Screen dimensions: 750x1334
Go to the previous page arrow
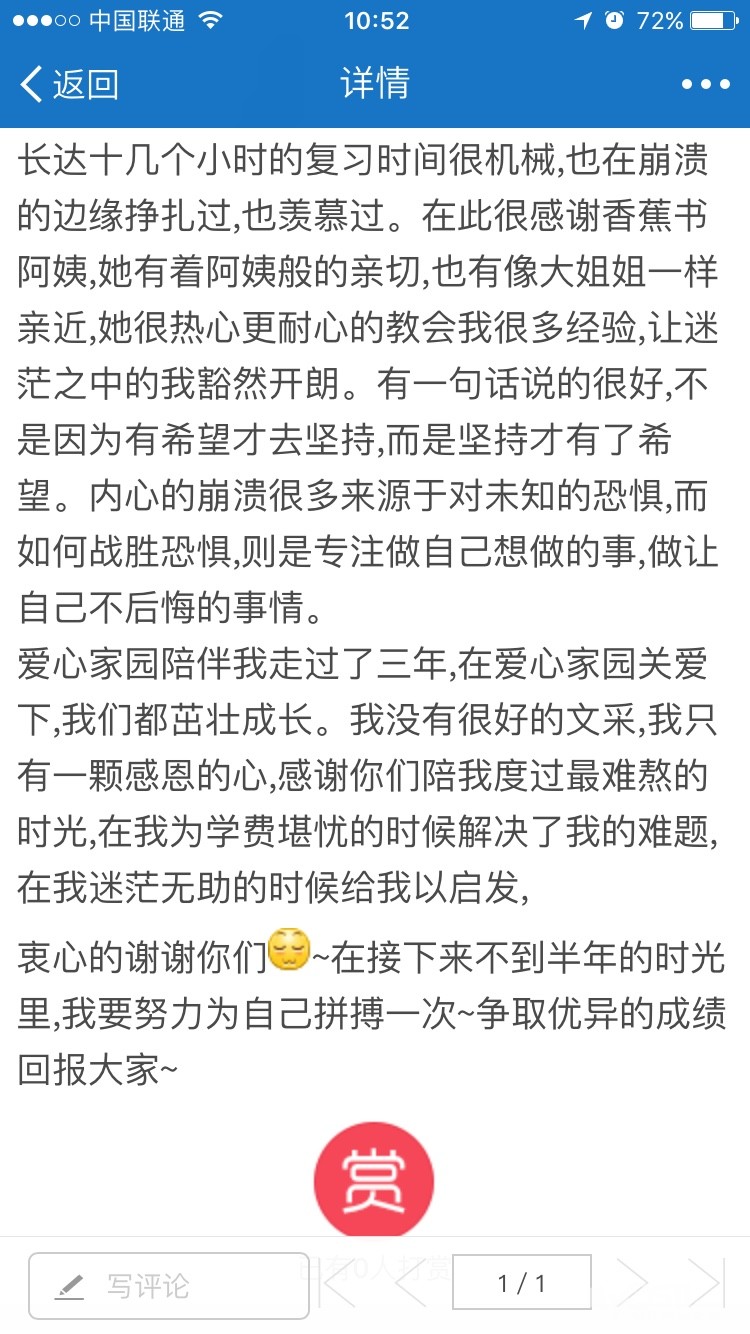tap(410, 1284)
